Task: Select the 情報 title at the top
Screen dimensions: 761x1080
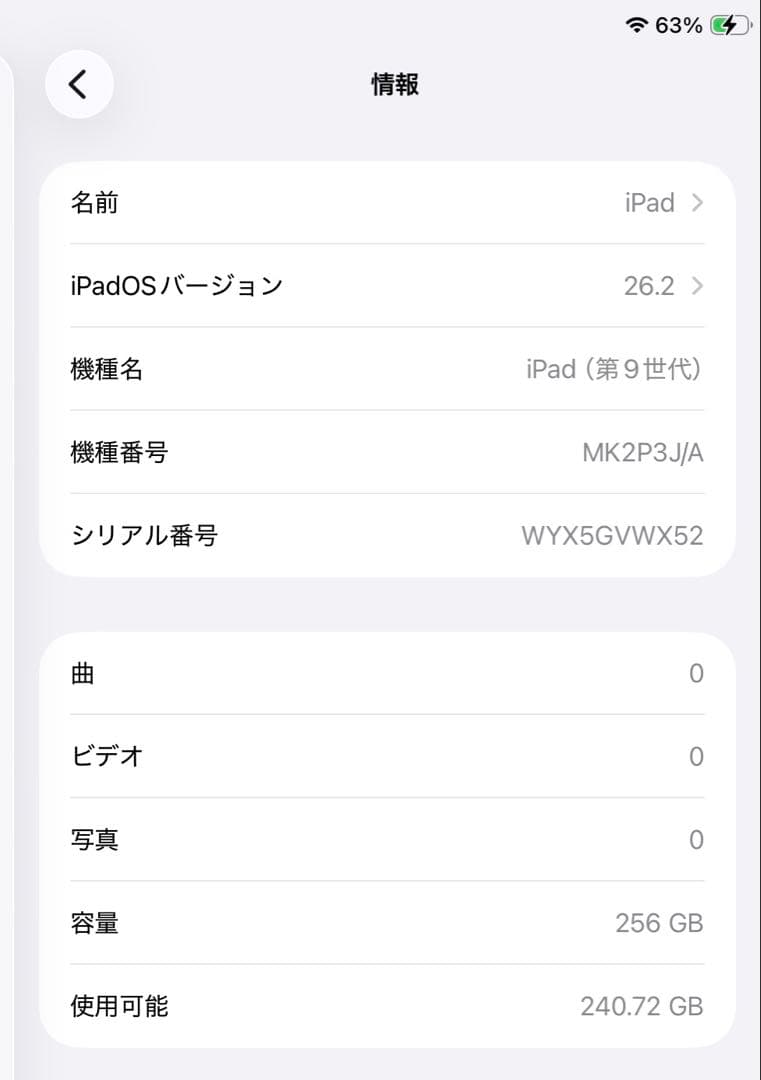Action: pyautogui.click(x=394, y=84)
